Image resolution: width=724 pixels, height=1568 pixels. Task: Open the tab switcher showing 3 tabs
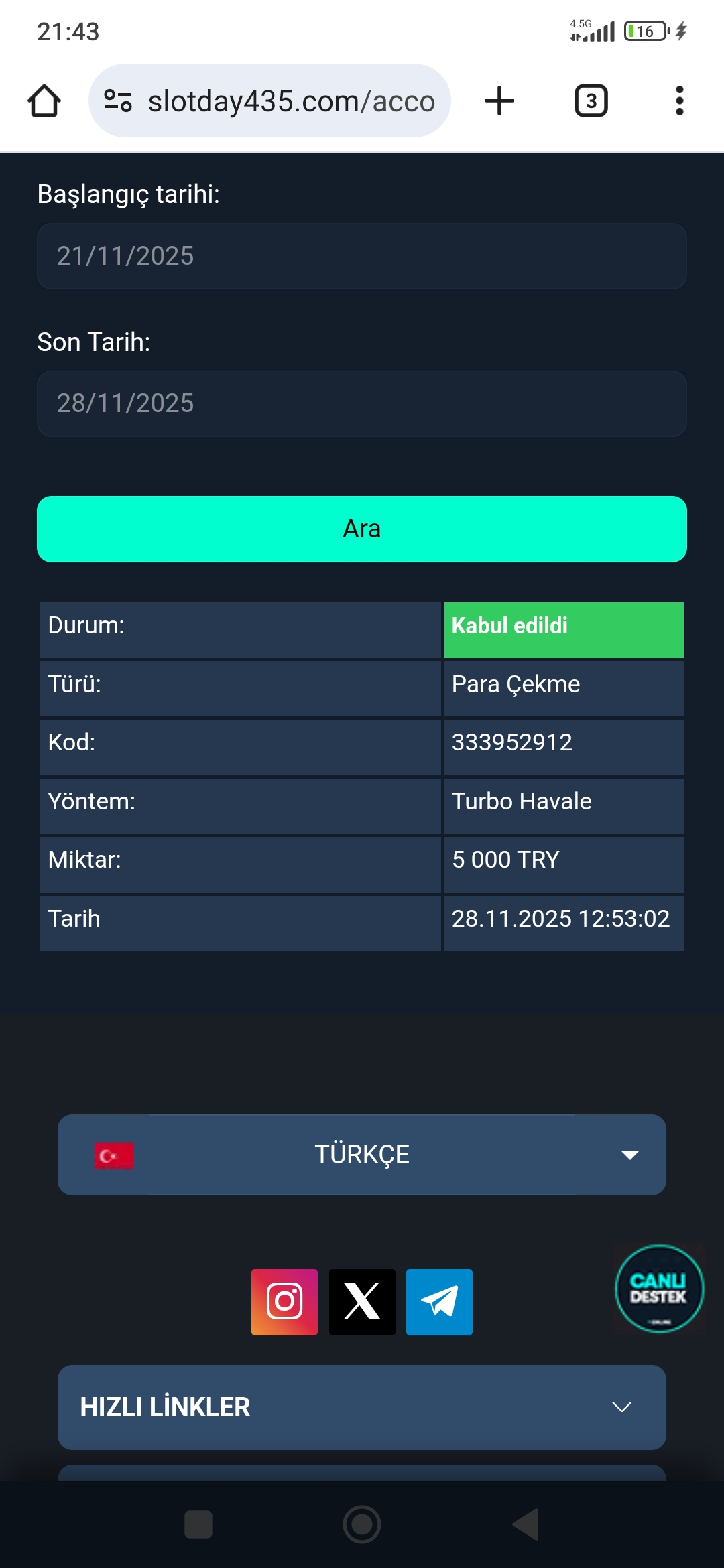tap(591, 101)
